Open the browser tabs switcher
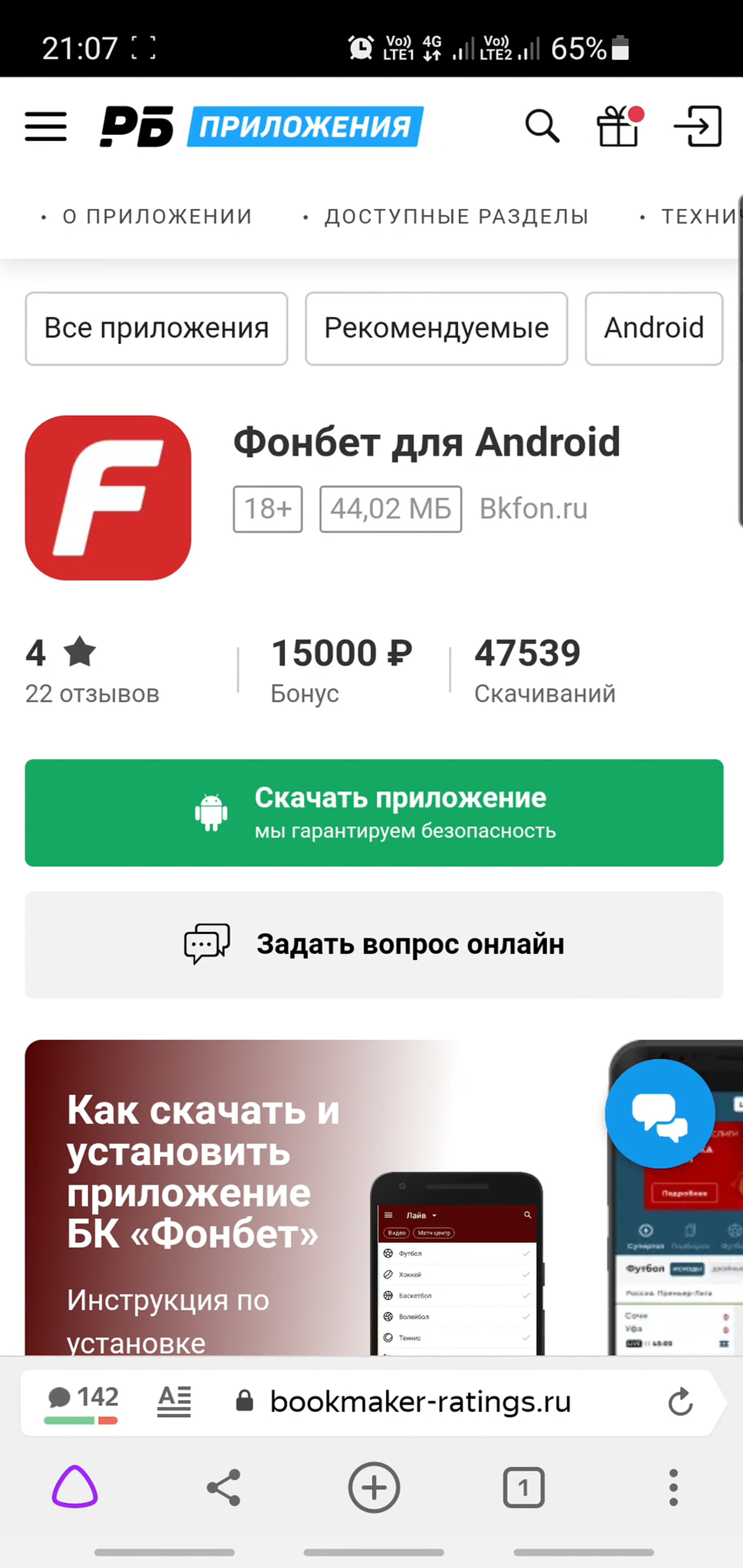Viewport: 743px width, 1568px height. [x=524, y=1488]
